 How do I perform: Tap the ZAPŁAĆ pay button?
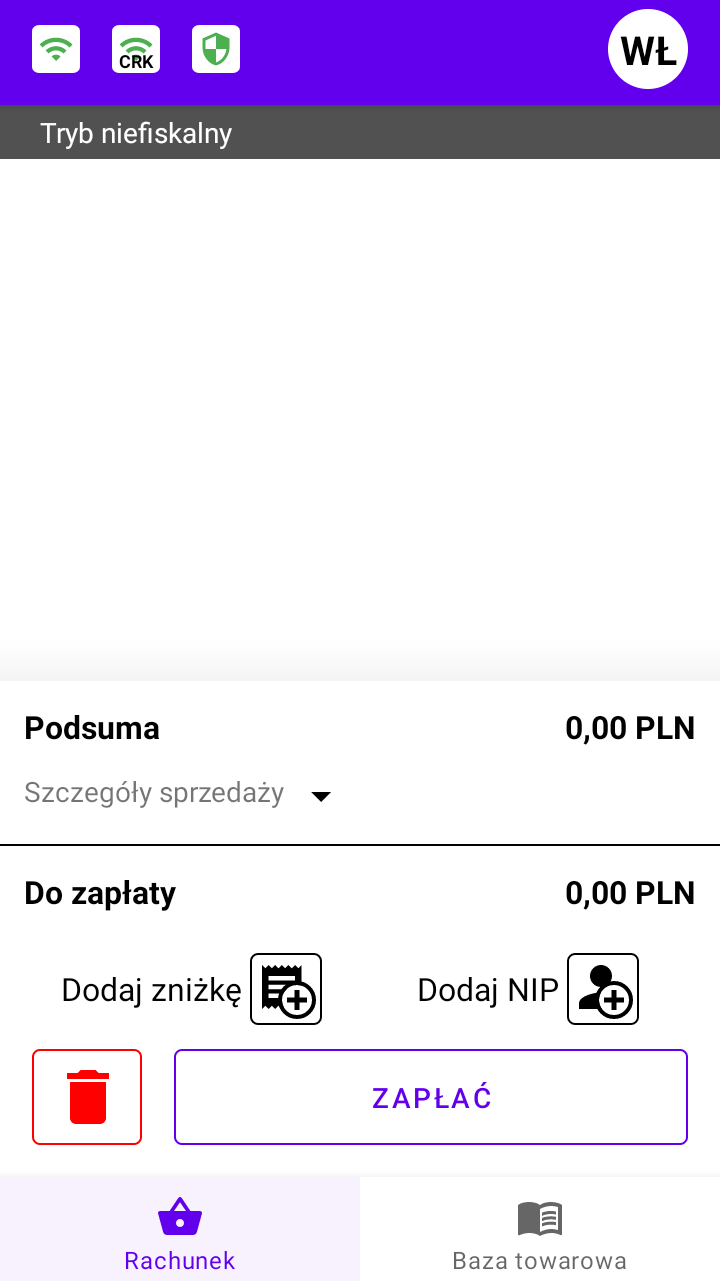(x=431, y=1097)
